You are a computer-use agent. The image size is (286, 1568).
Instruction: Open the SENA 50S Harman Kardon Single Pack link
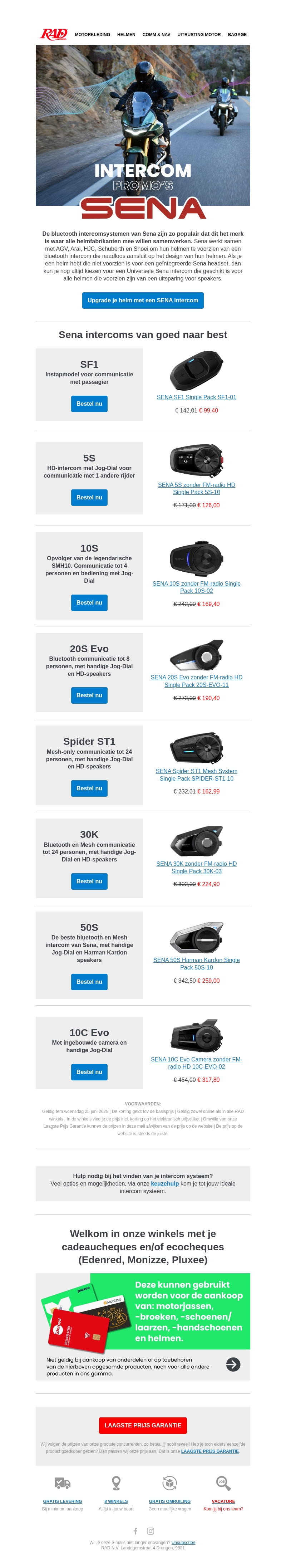click(196, 963)
